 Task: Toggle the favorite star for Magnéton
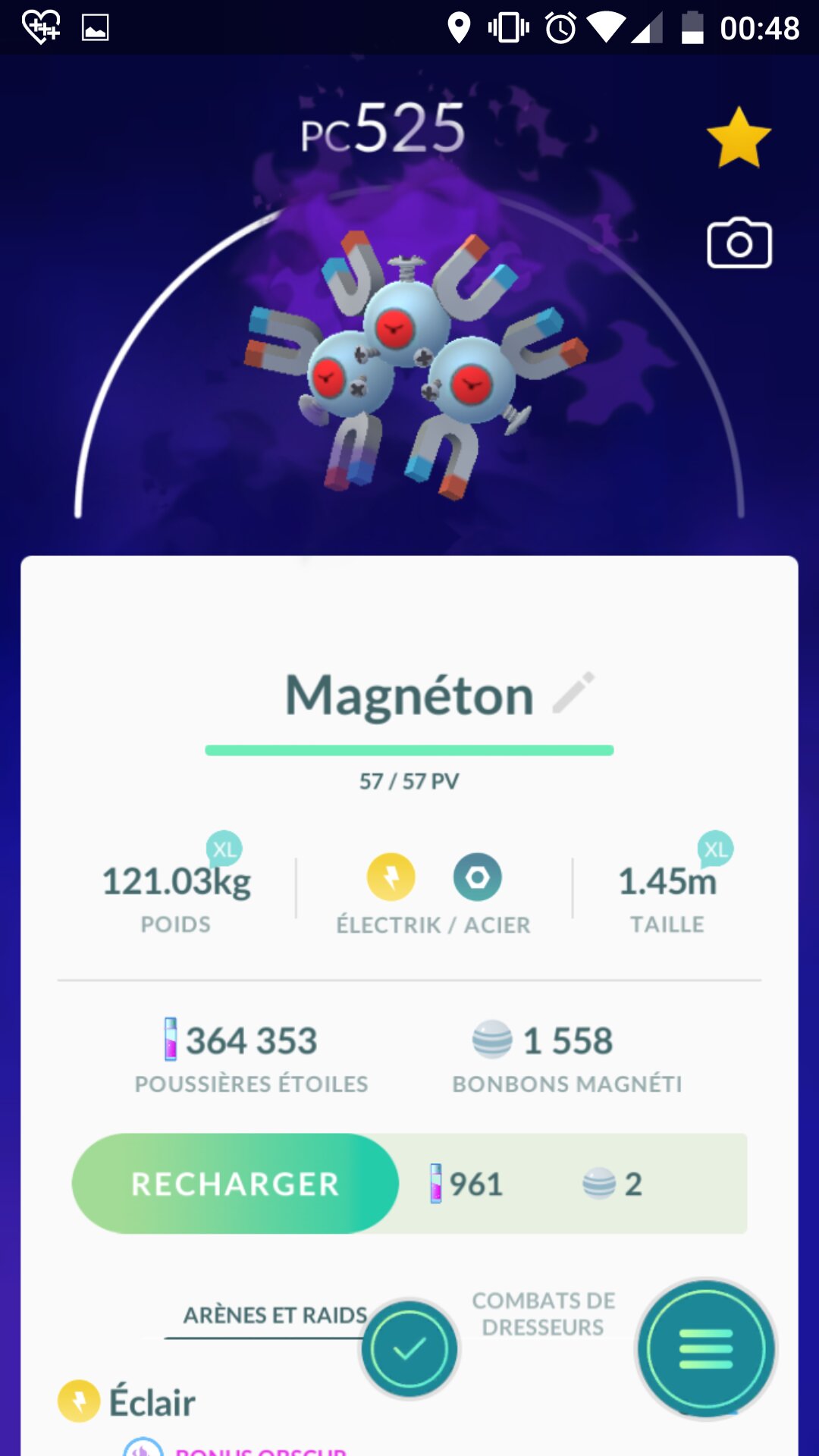739,138
